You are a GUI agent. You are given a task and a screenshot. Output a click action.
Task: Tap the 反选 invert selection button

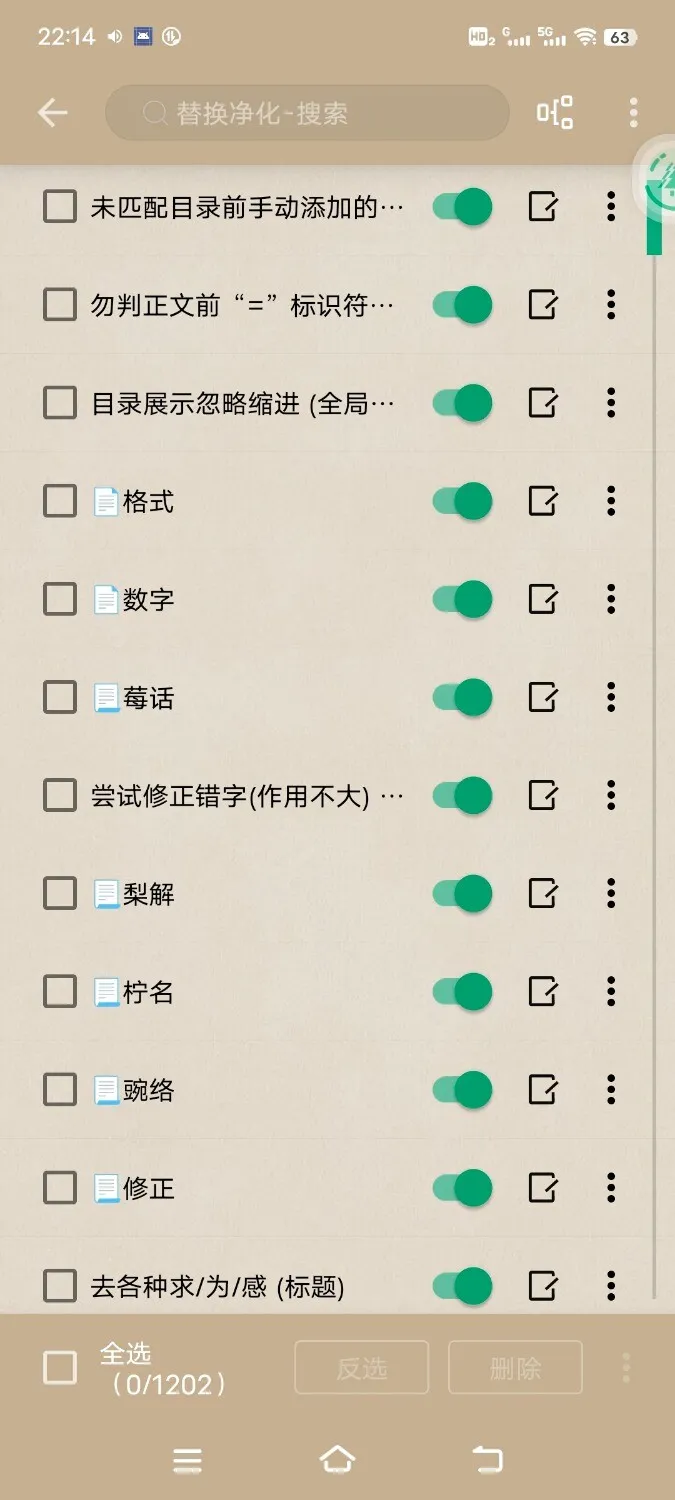click(x=361, y=1367)
